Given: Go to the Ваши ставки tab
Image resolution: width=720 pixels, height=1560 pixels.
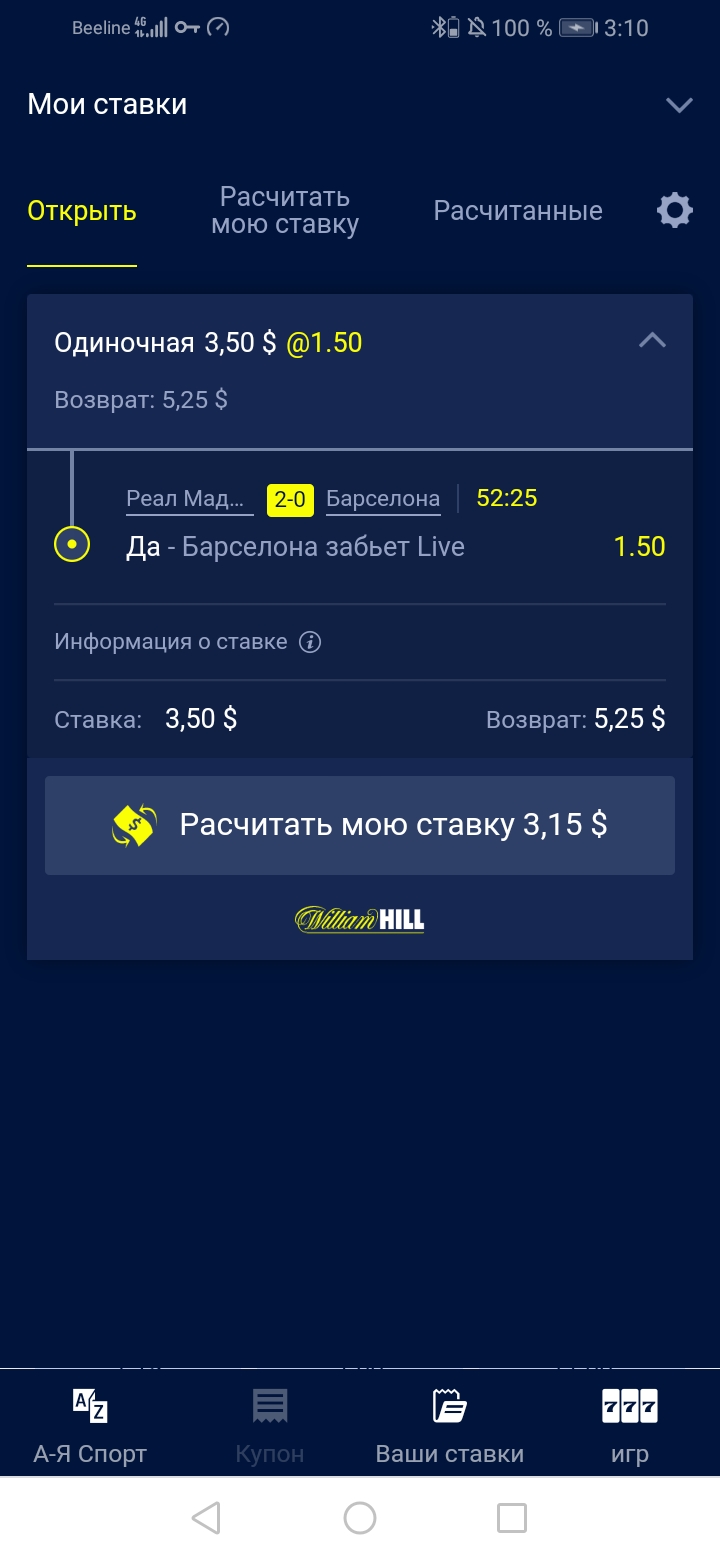Looking at the screenshot, I should pyautogui.click(x=450, y=1427).
